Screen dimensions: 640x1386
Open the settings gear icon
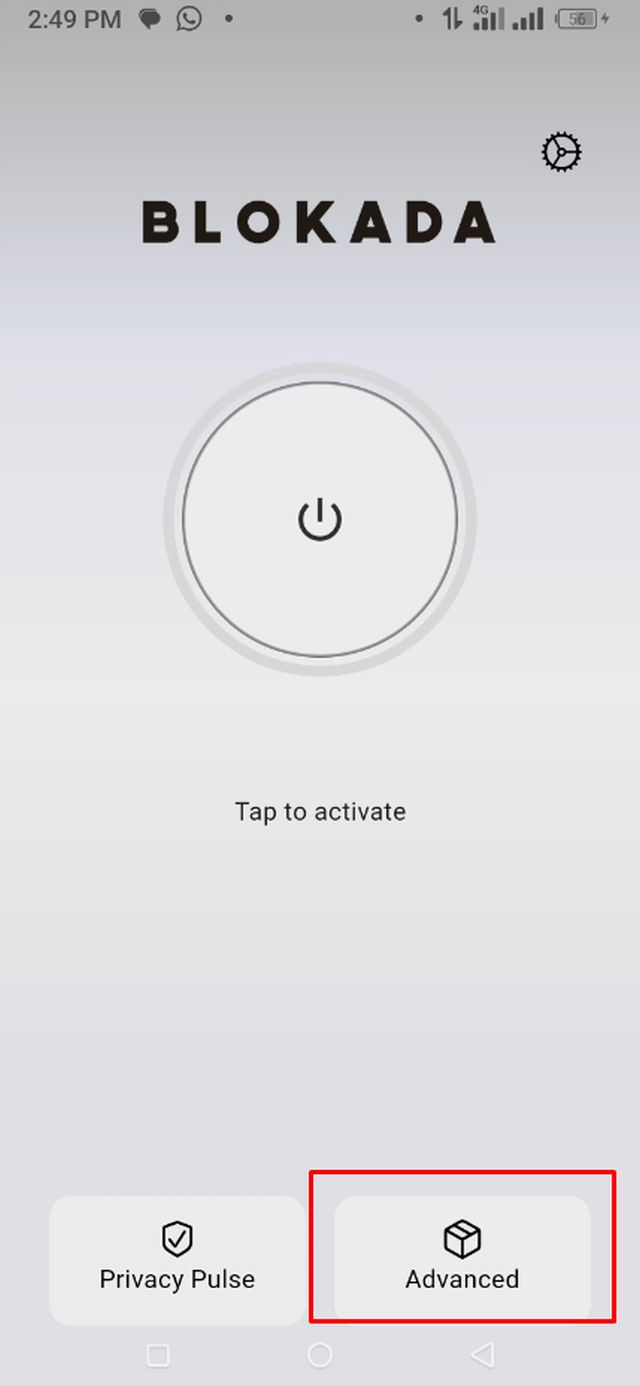click(x=561, y=152)
